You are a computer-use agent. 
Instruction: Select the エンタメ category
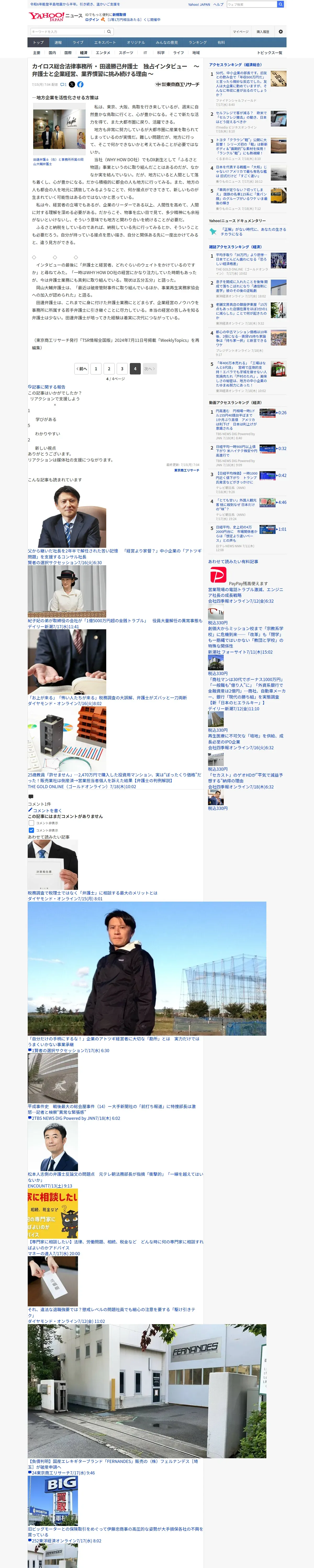click(103, 53)
